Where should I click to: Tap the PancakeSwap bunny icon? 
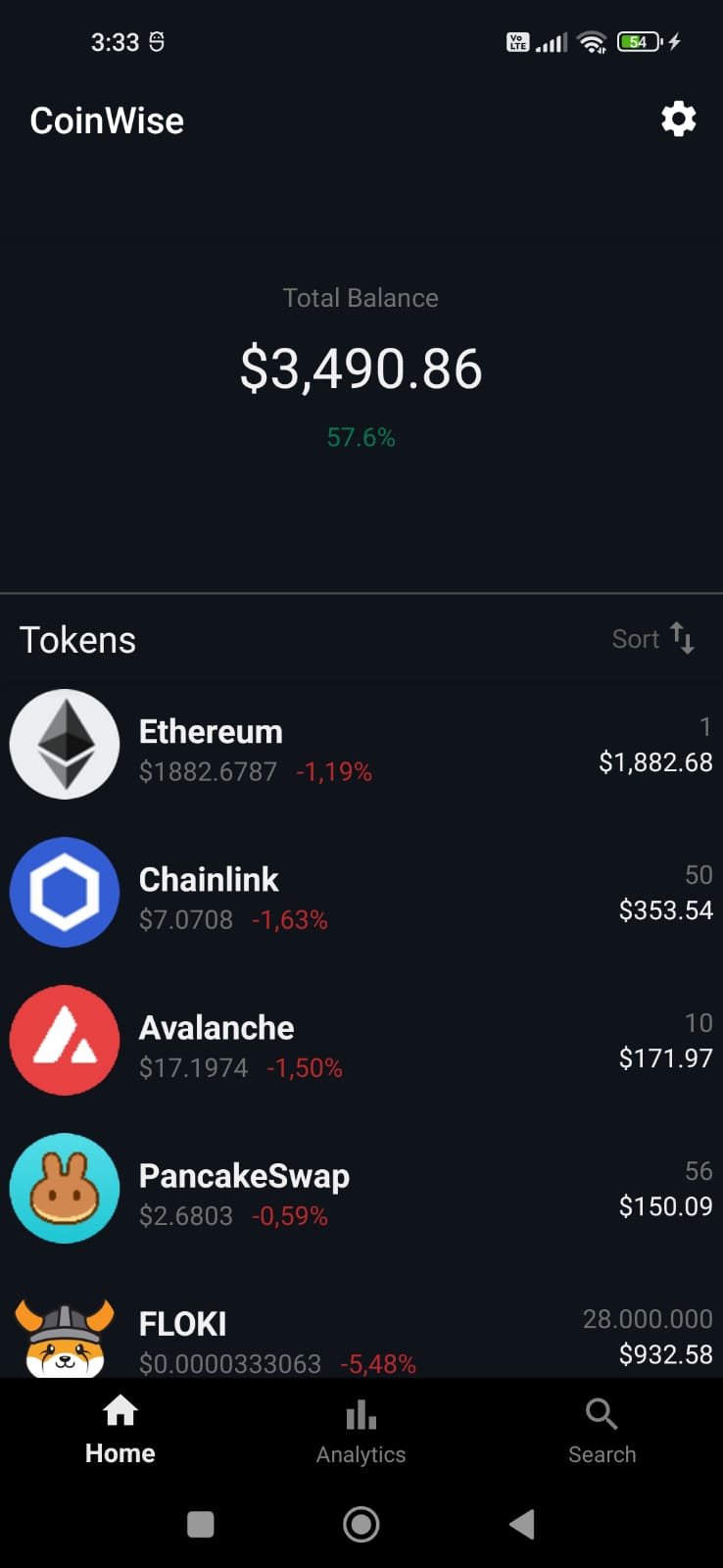tap(65, 1189)
